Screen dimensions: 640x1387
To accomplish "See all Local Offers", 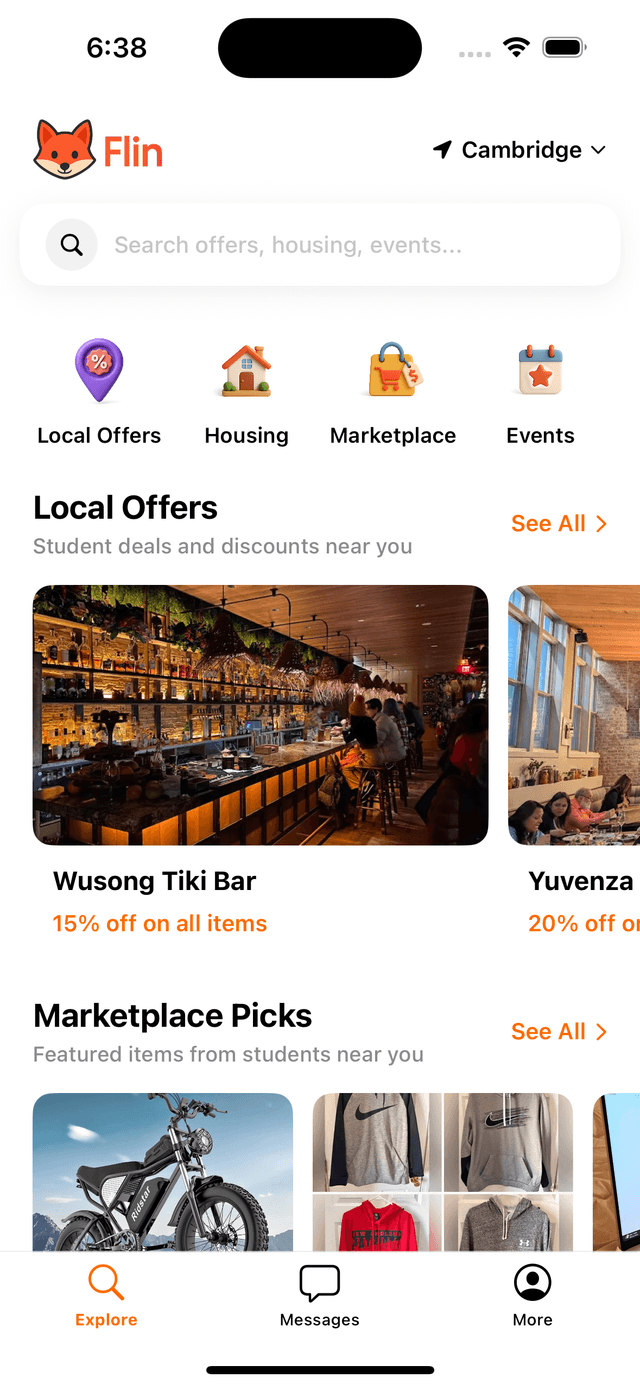I will click(558, 524).
